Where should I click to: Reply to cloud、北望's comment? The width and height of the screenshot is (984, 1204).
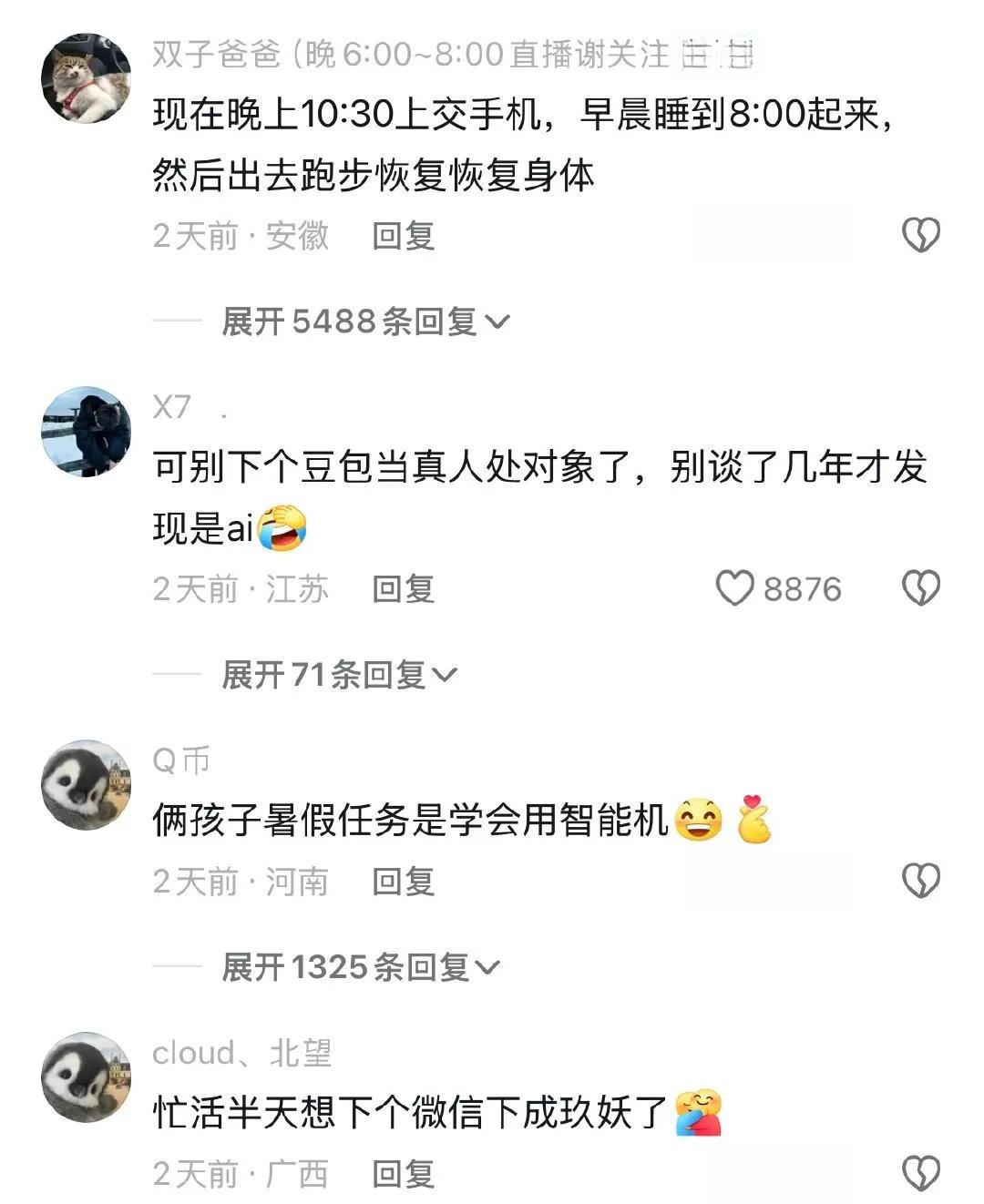(403, 1174)
